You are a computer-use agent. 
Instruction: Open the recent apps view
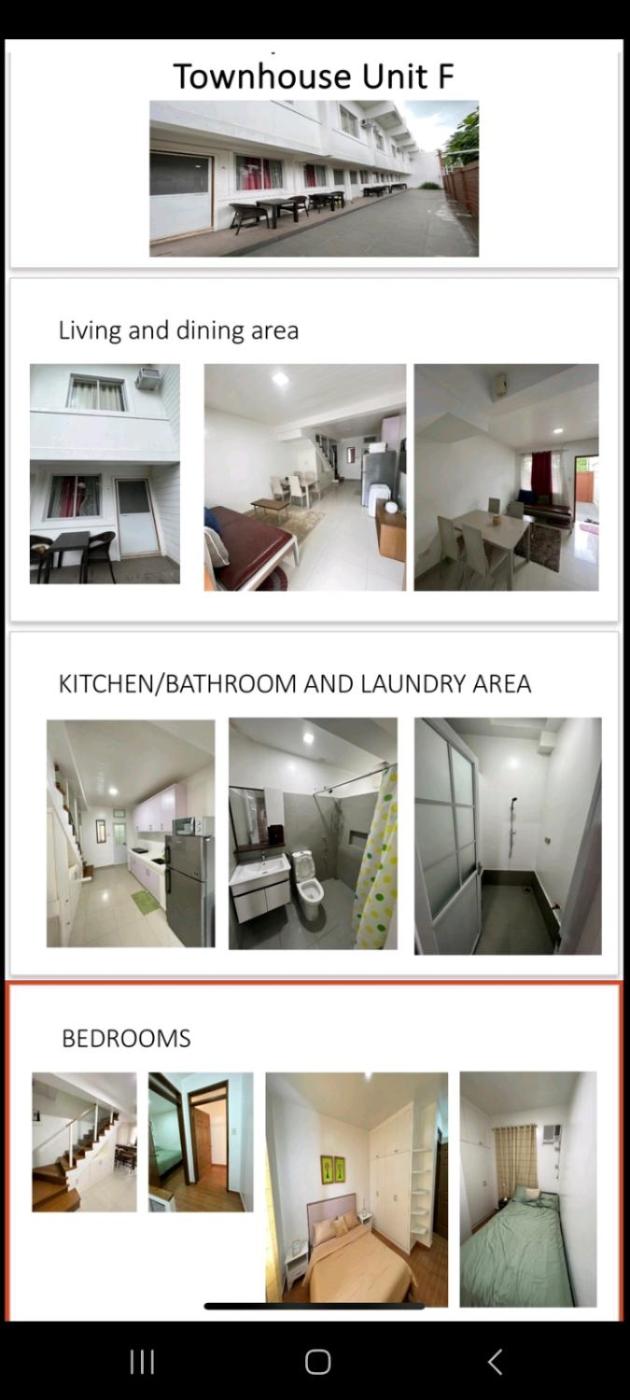142,1361
